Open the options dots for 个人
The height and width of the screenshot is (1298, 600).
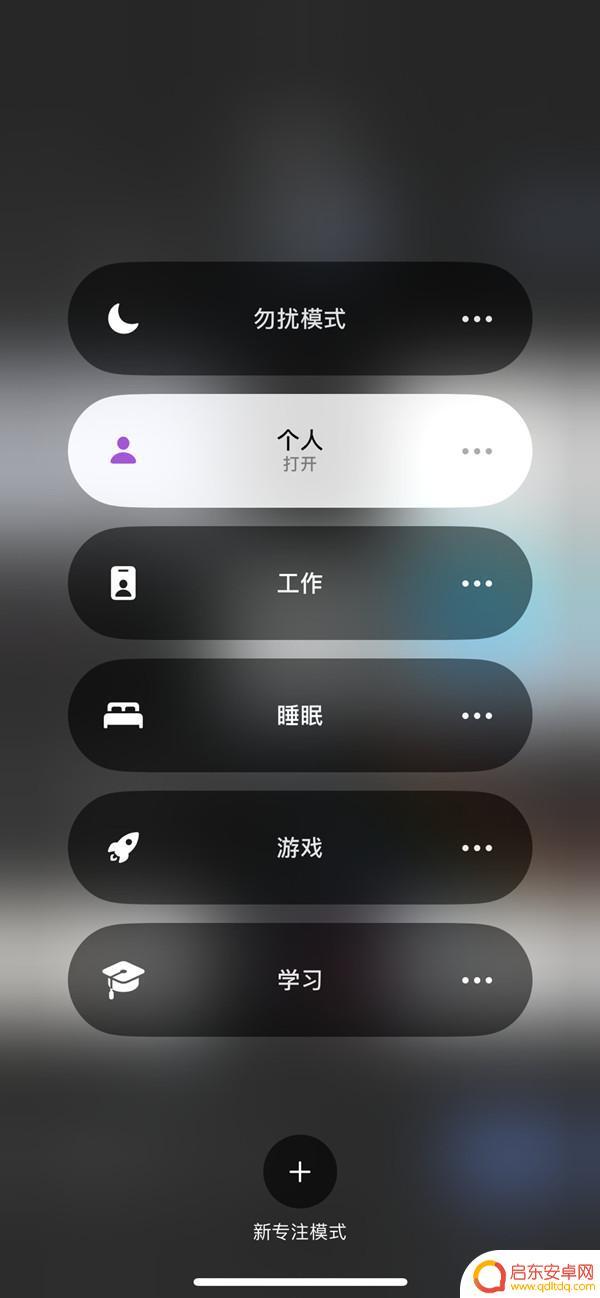point(477,451)
